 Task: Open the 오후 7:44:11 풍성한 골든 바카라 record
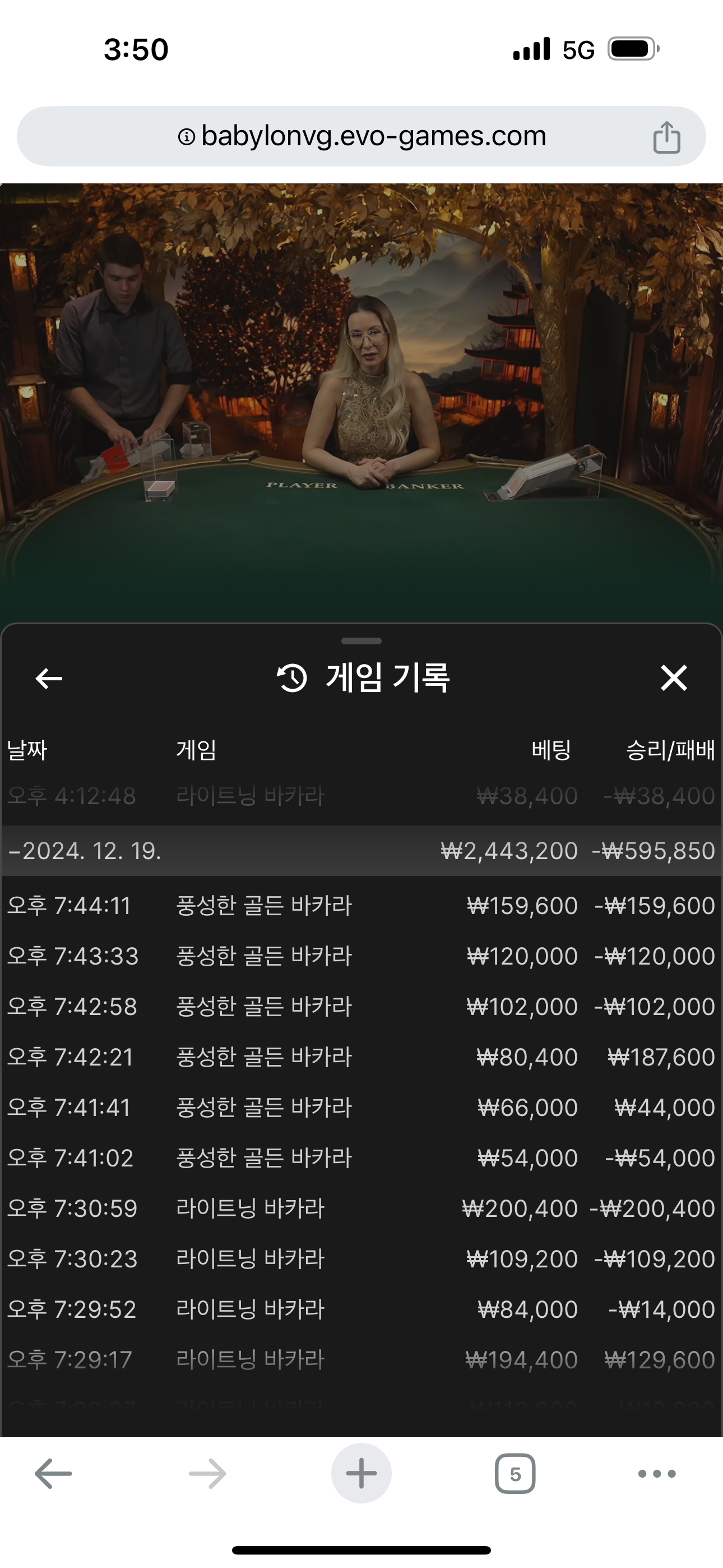(361, 906)
